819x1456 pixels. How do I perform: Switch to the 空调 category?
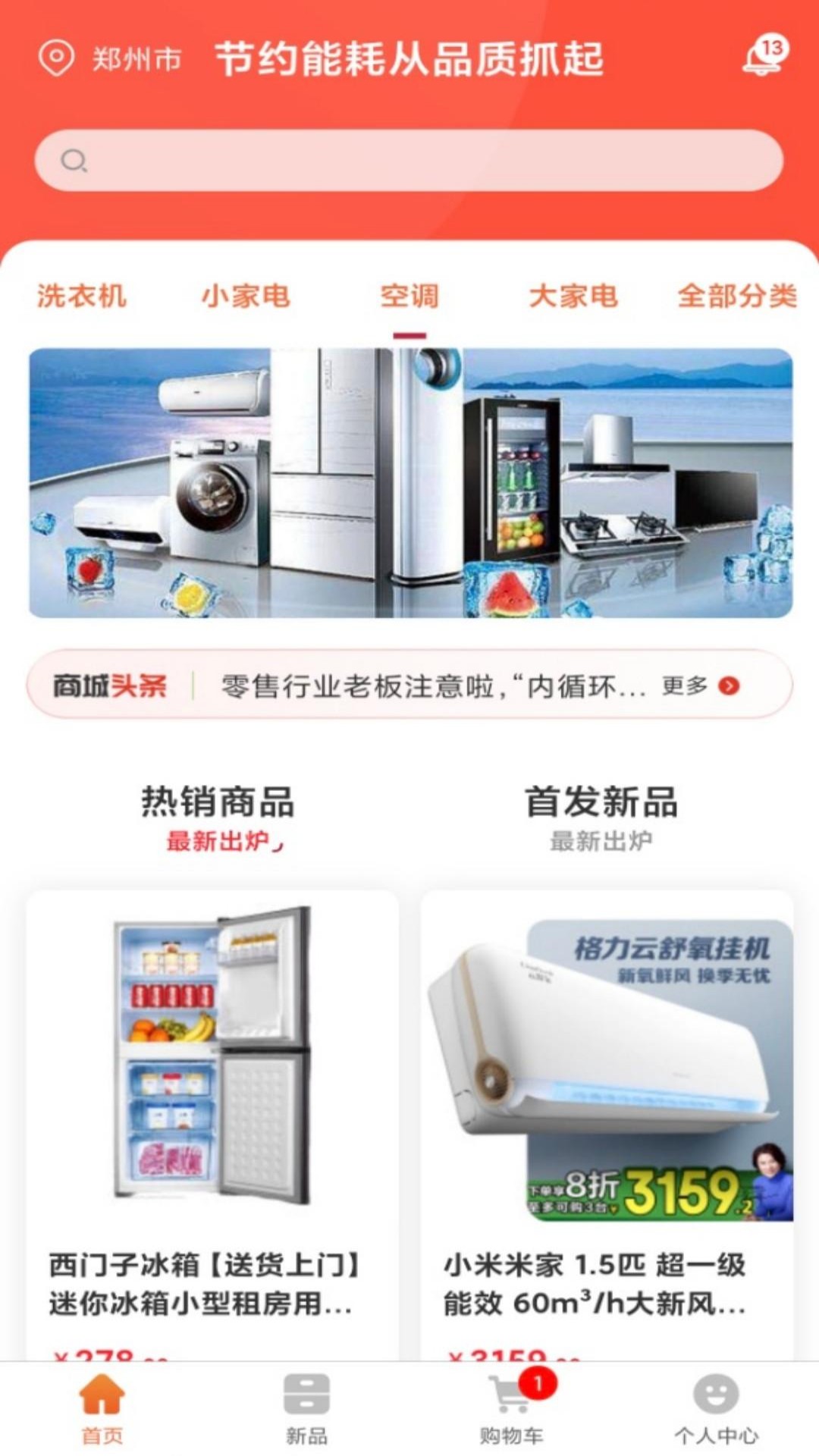[x=409, y=296]
